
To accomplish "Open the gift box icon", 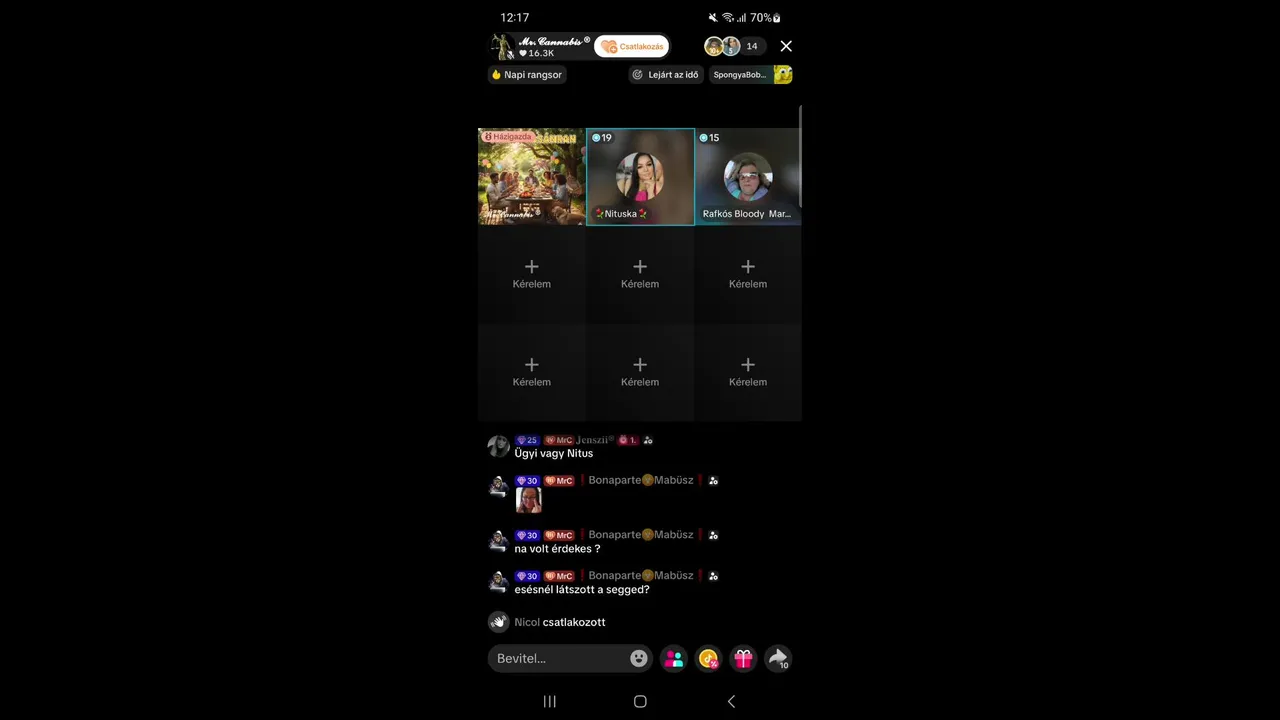I will click(x=743, y=658).
